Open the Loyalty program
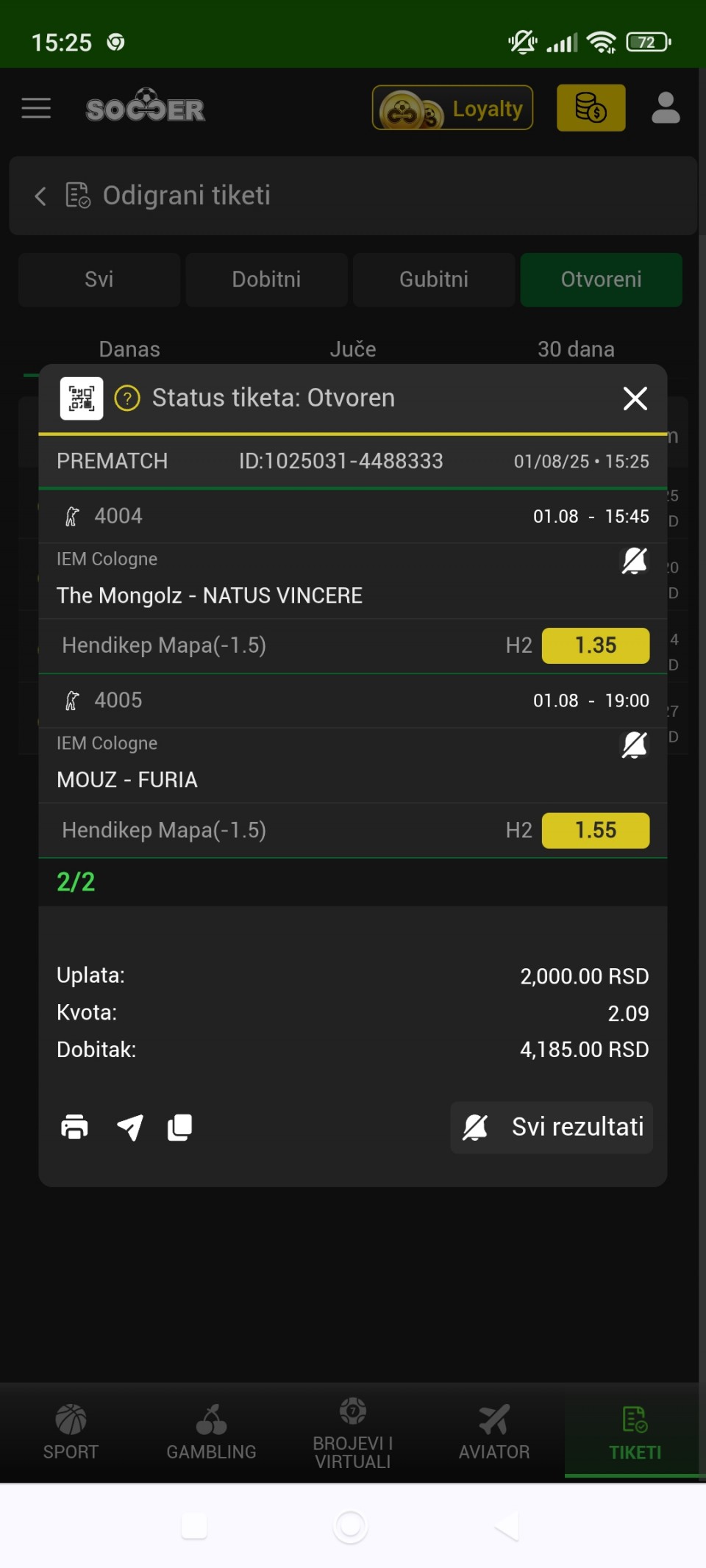The width and height of the screenshot is (706, 1568). tap(452, 108)
